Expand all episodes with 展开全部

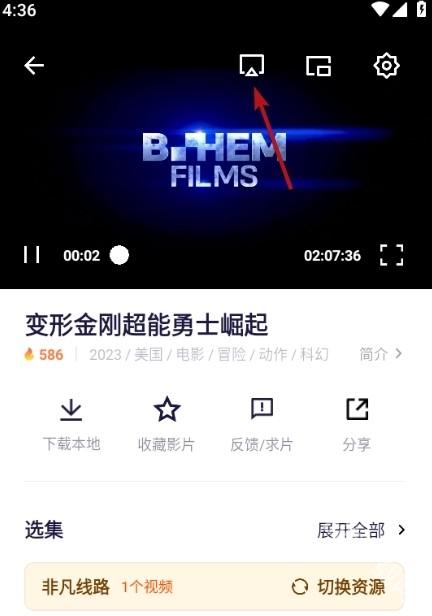click(361, 530)
